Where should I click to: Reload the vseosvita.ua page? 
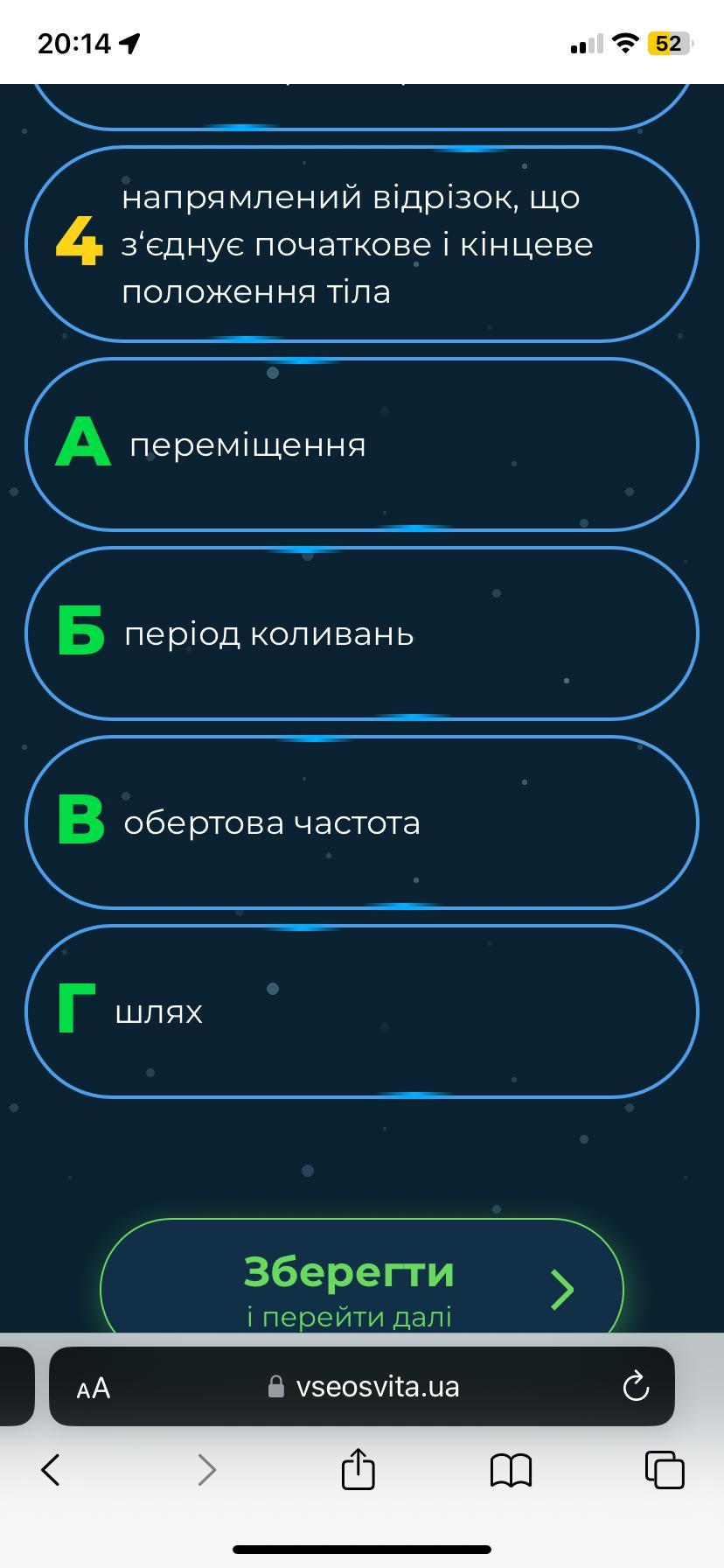click(635, 1387)
